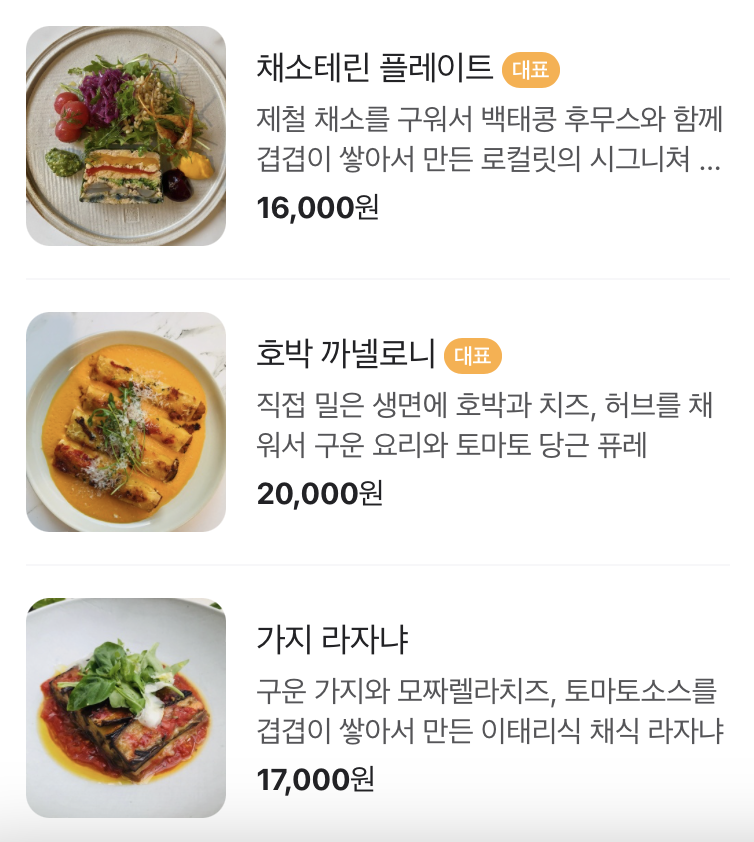
Task: Open the 채소테린 플레이트 menu item
Action: pos(374,68)
